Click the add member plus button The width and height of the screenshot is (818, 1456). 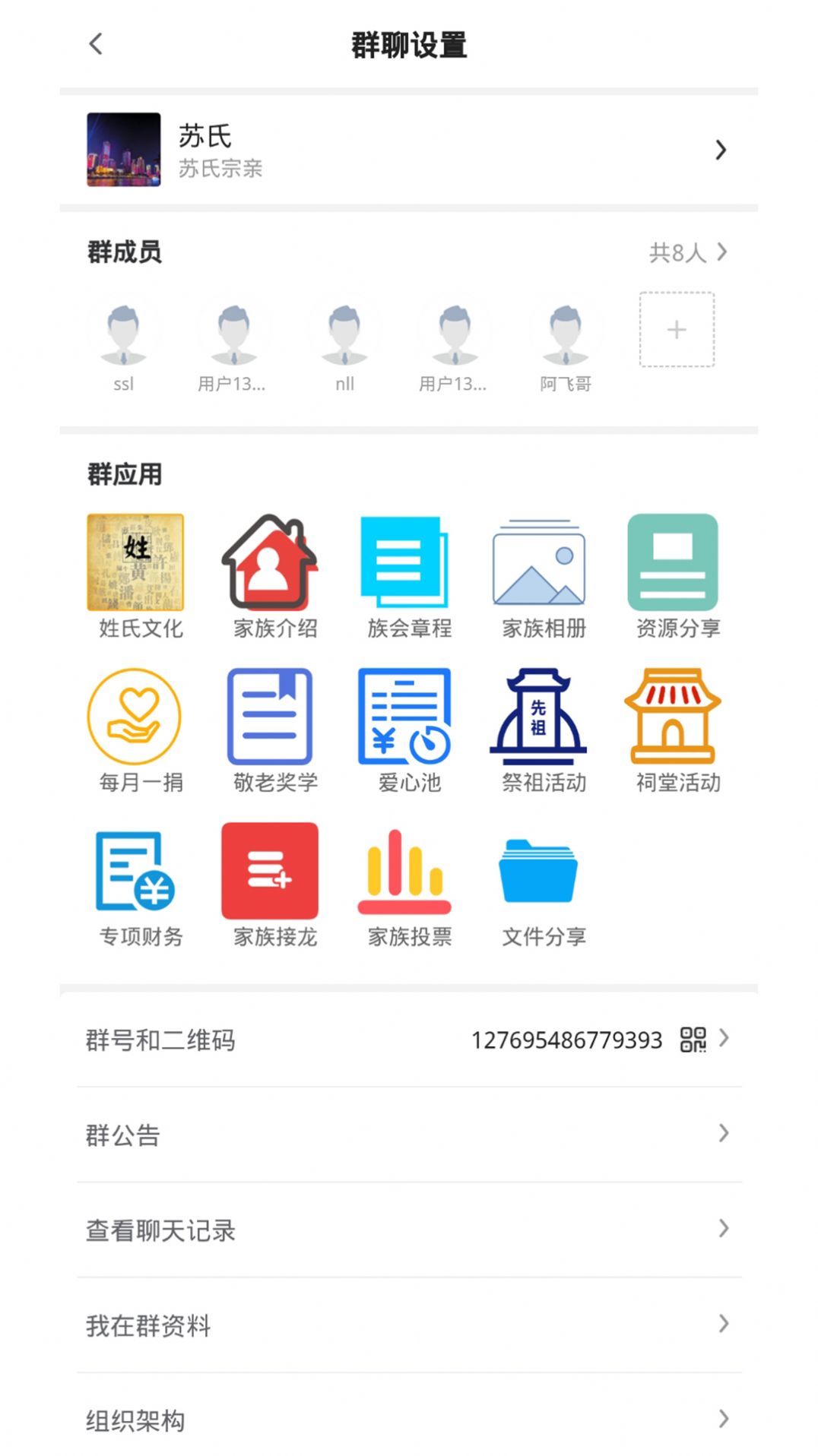click(676, 330)
